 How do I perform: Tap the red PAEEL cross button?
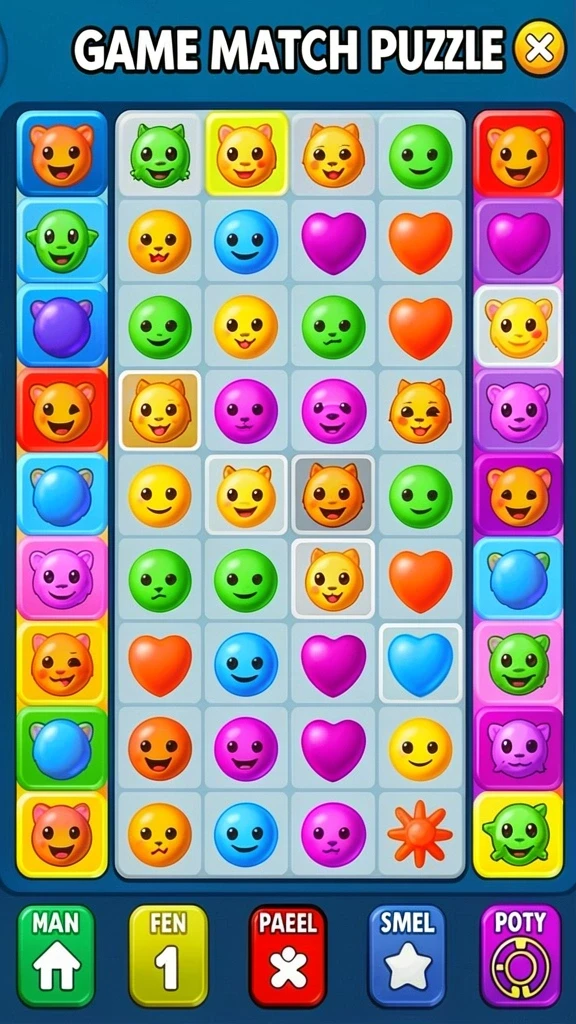click(288, 955)
